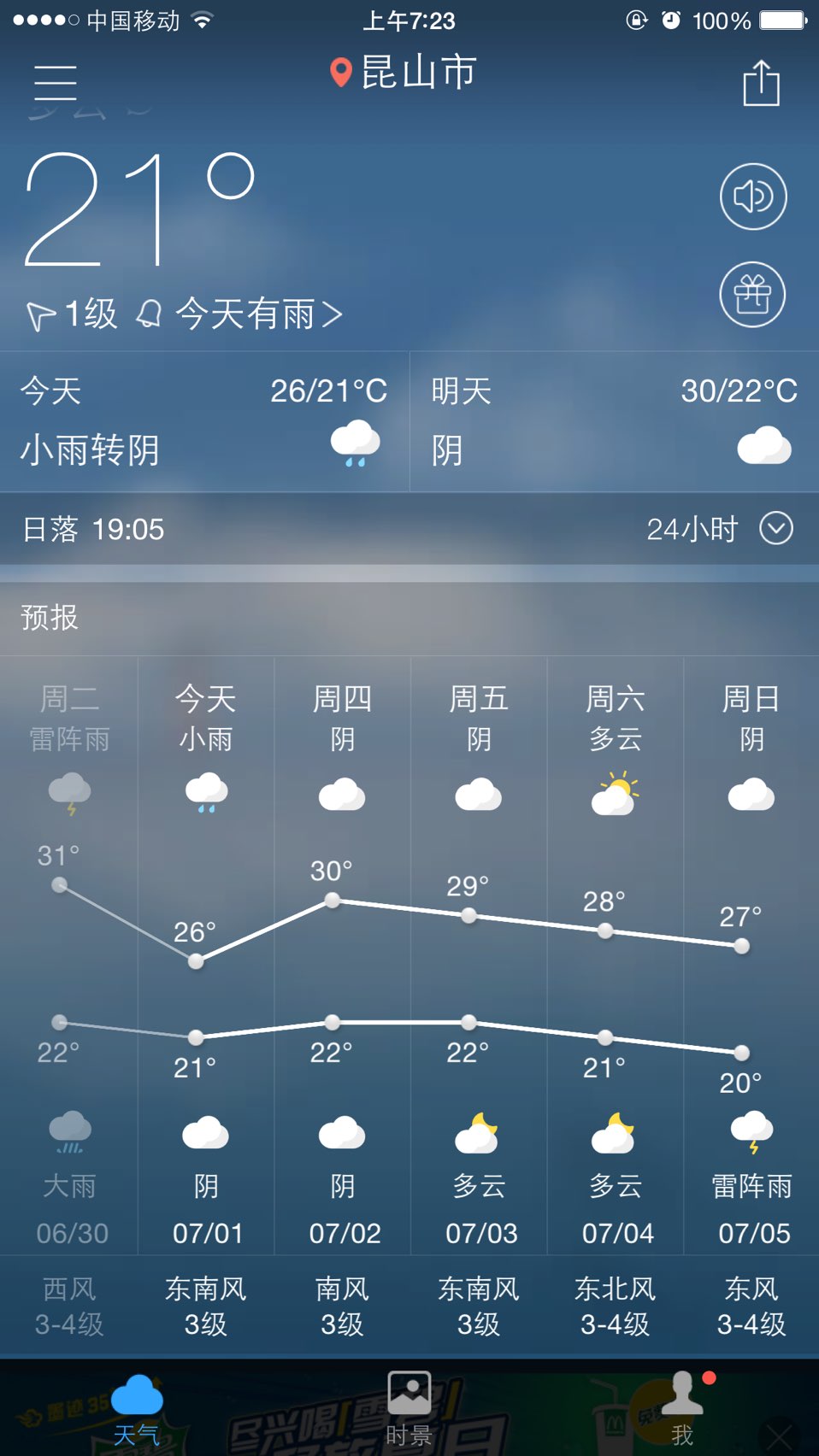
Task: View today's 小雨转阴 forecast details
Action: click(x=203, y=421)
